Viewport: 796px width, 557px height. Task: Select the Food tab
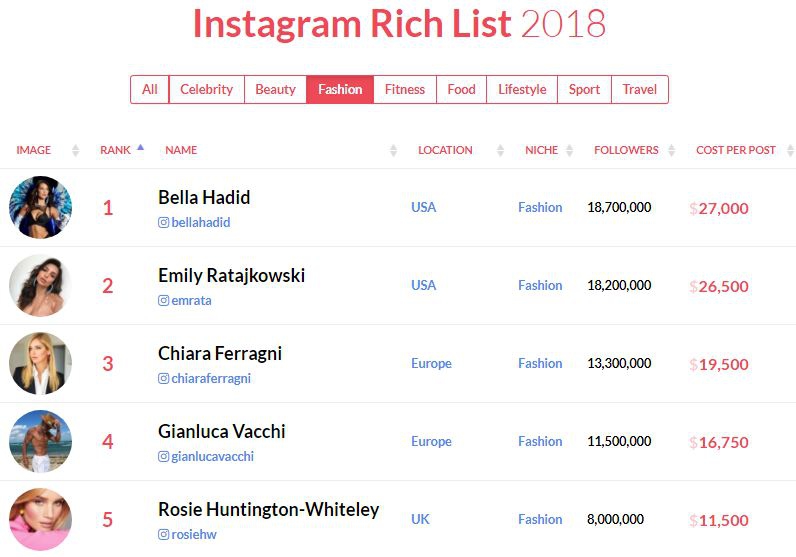click(x=461, y=89)
